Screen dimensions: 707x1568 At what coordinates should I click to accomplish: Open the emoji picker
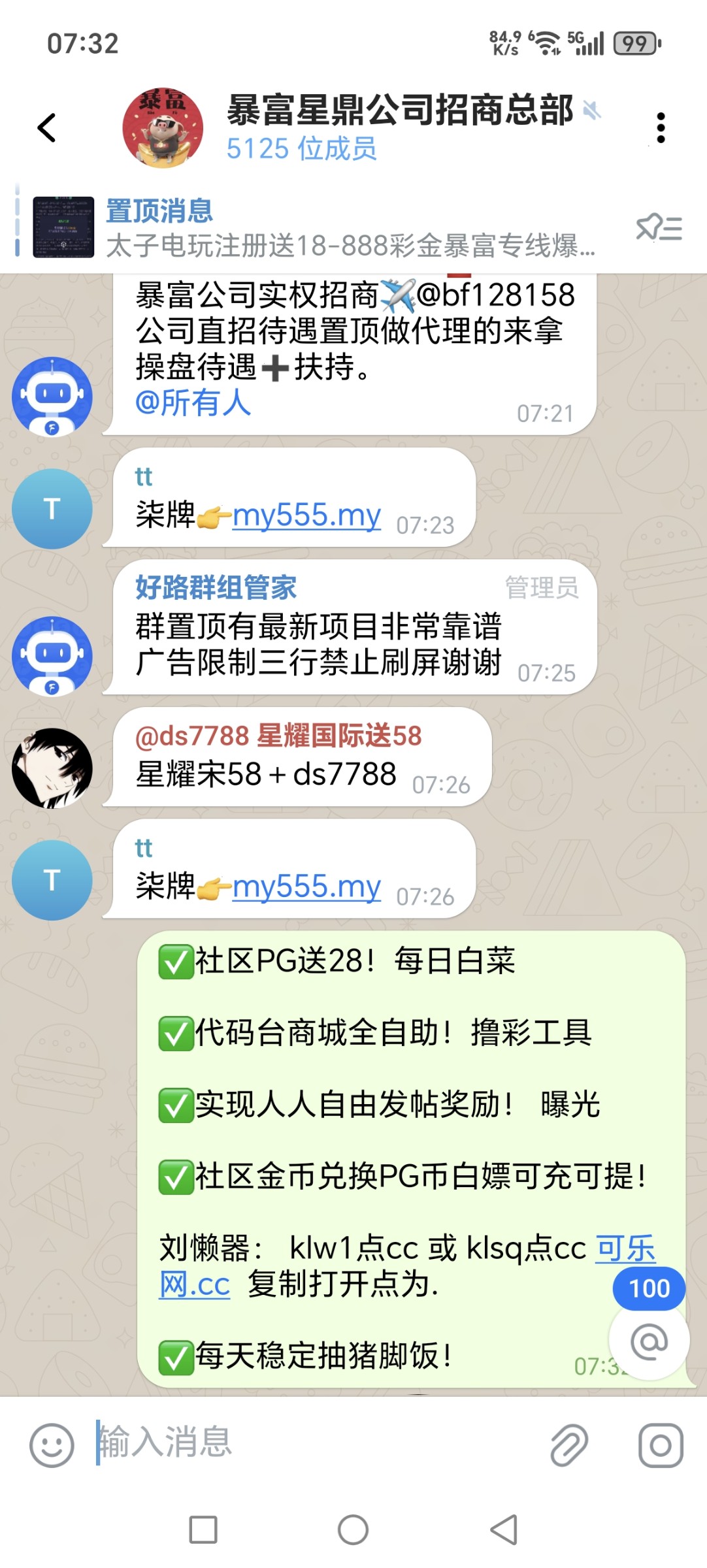pyautogui.click(x=52, y=1445)
